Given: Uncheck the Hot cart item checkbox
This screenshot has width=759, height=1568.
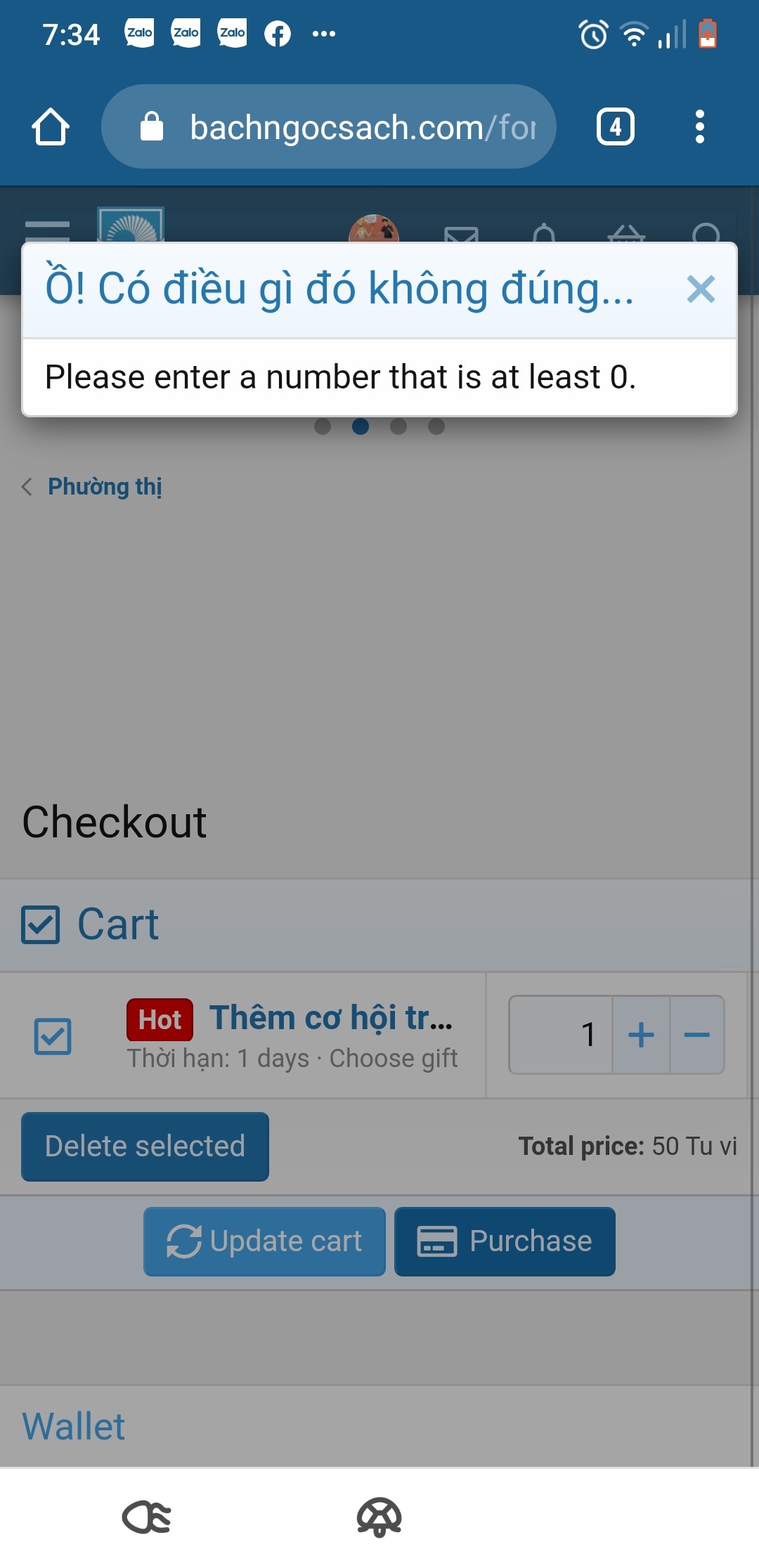Looking at the screenshot, I should pyautogui.click(x=53, y=1036).
